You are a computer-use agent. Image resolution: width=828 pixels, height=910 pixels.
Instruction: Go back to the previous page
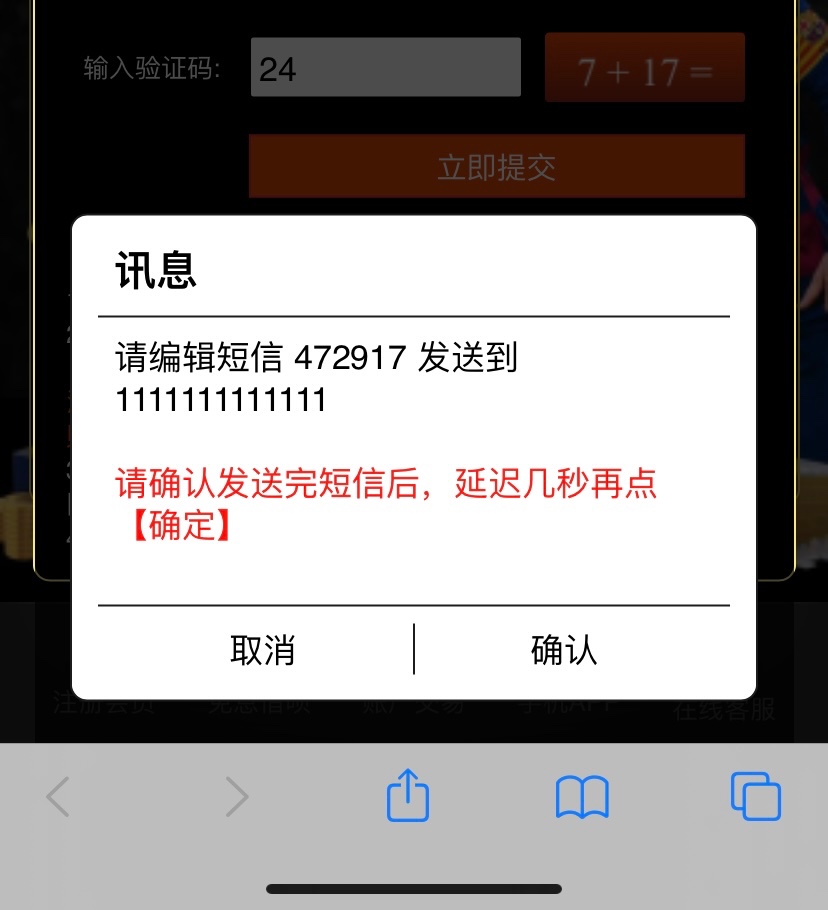pyautogui.click(x=59, y=797)
